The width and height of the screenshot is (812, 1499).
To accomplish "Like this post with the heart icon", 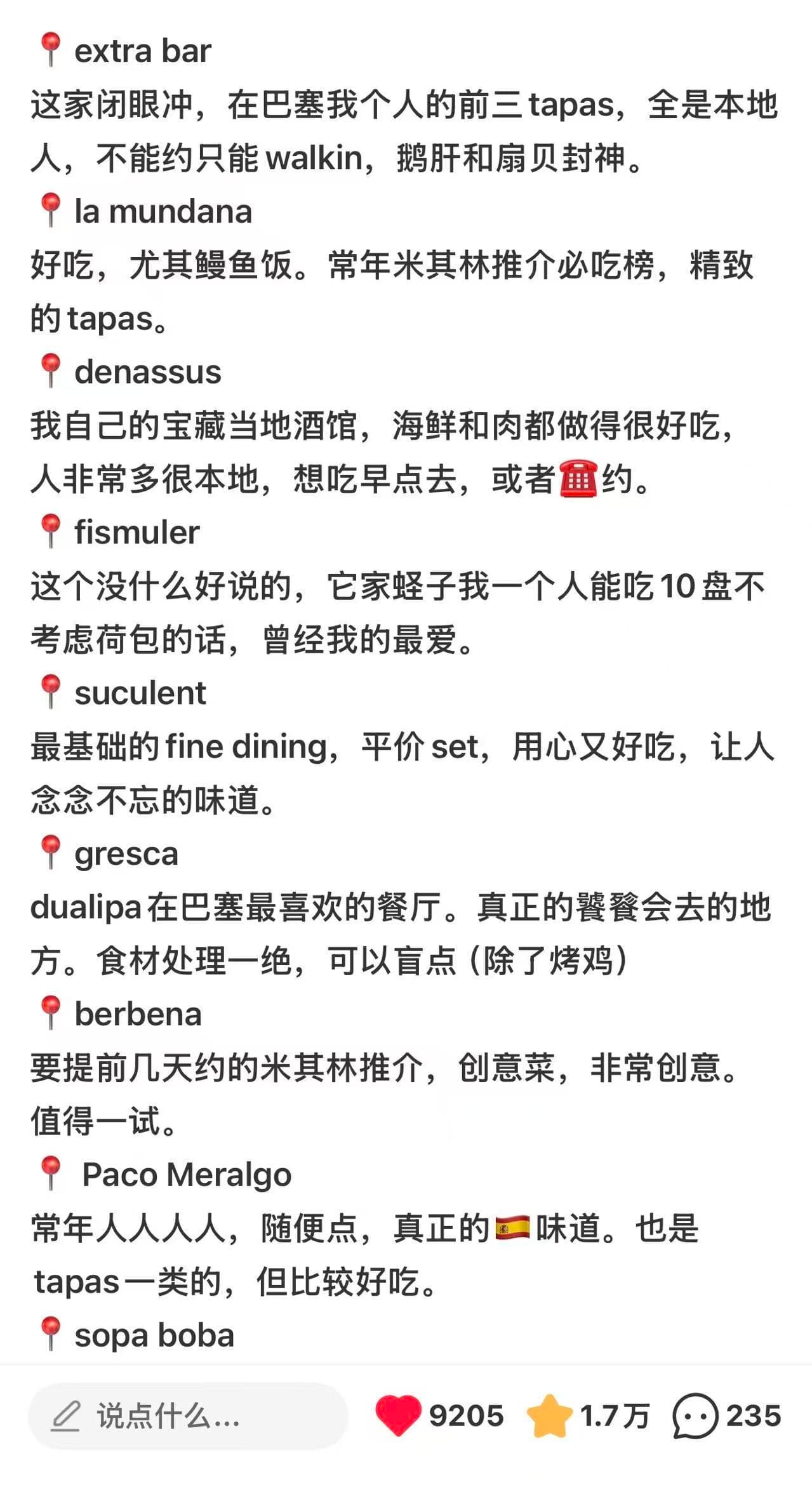I will click(398, 1416).
